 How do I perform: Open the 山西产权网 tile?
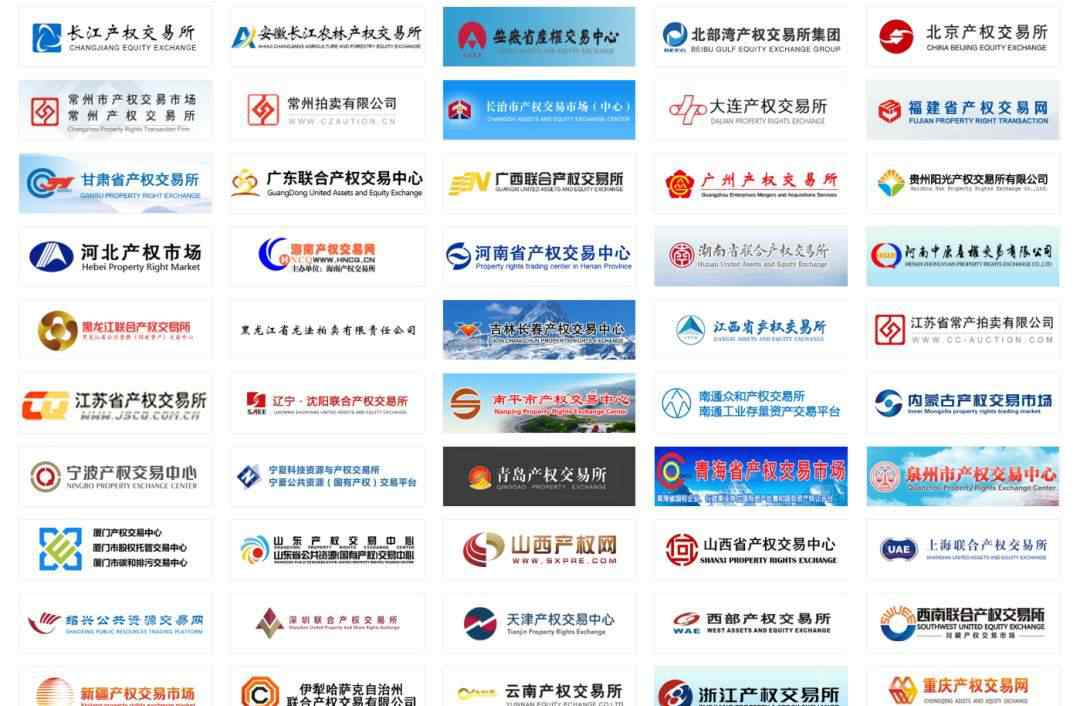point(539,549)
